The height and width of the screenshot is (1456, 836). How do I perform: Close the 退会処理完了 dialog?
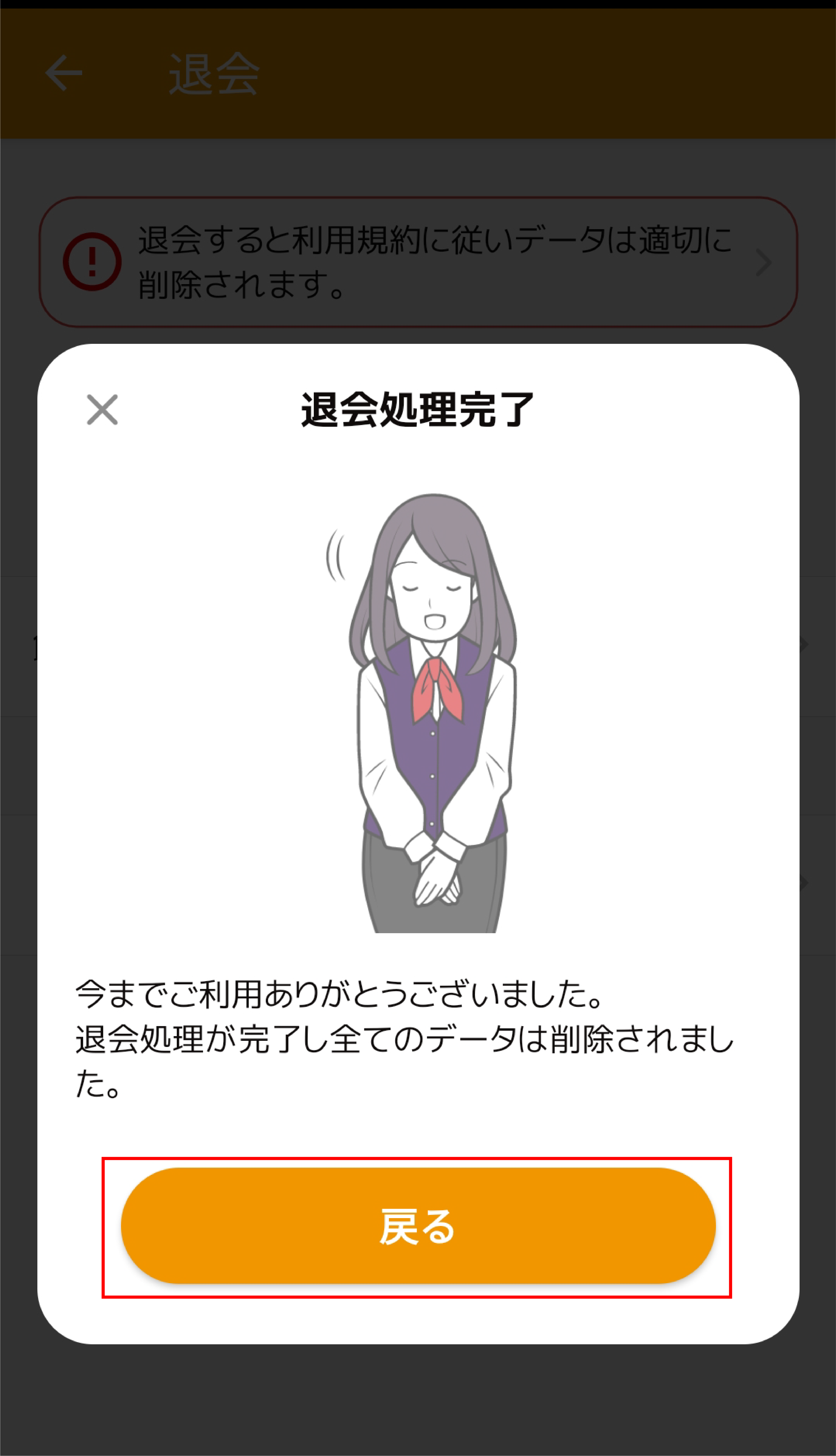[102, 410]
